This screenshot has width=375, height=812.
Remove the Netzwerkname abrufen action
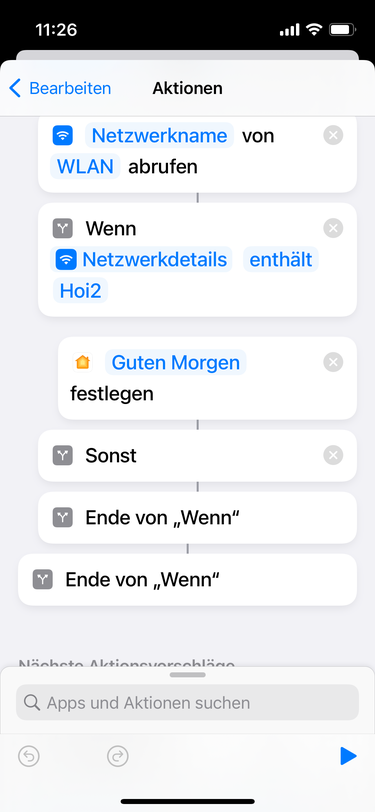coord(333,136)
